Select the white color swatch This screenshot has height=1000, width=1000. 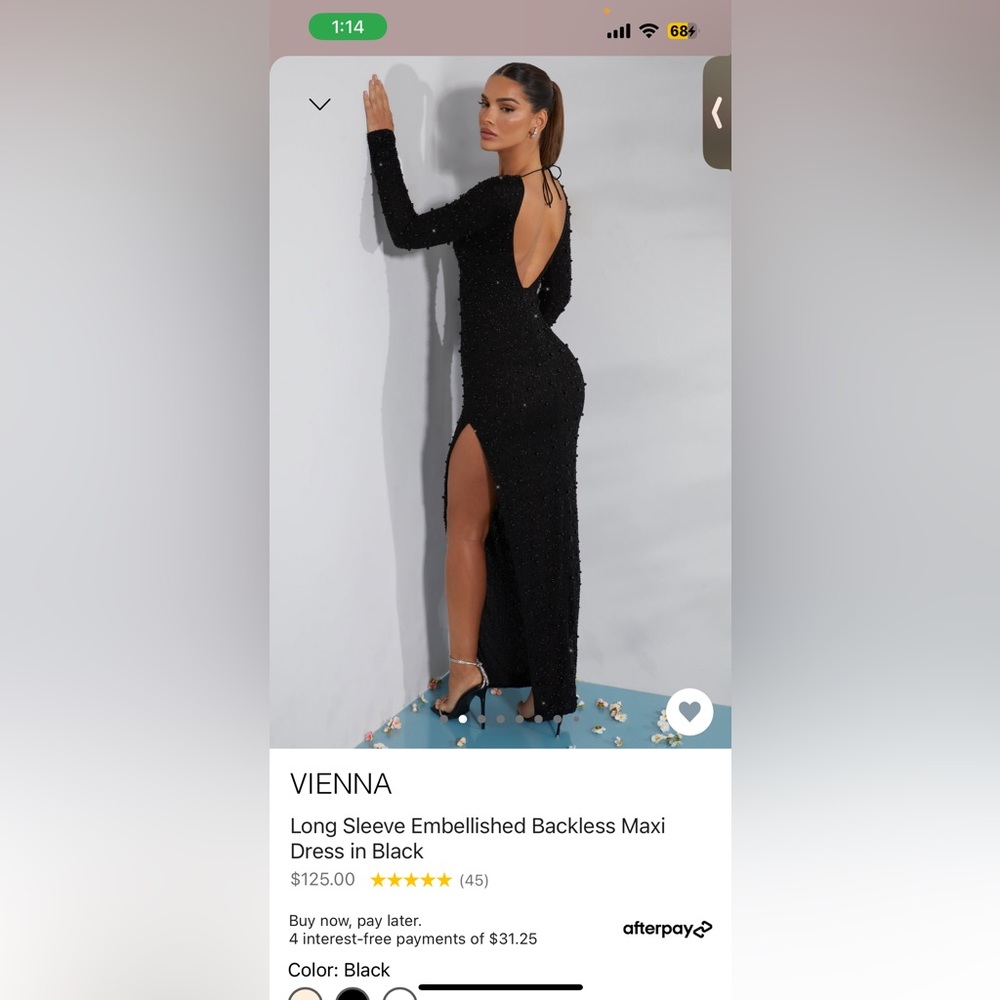point(399,995)
